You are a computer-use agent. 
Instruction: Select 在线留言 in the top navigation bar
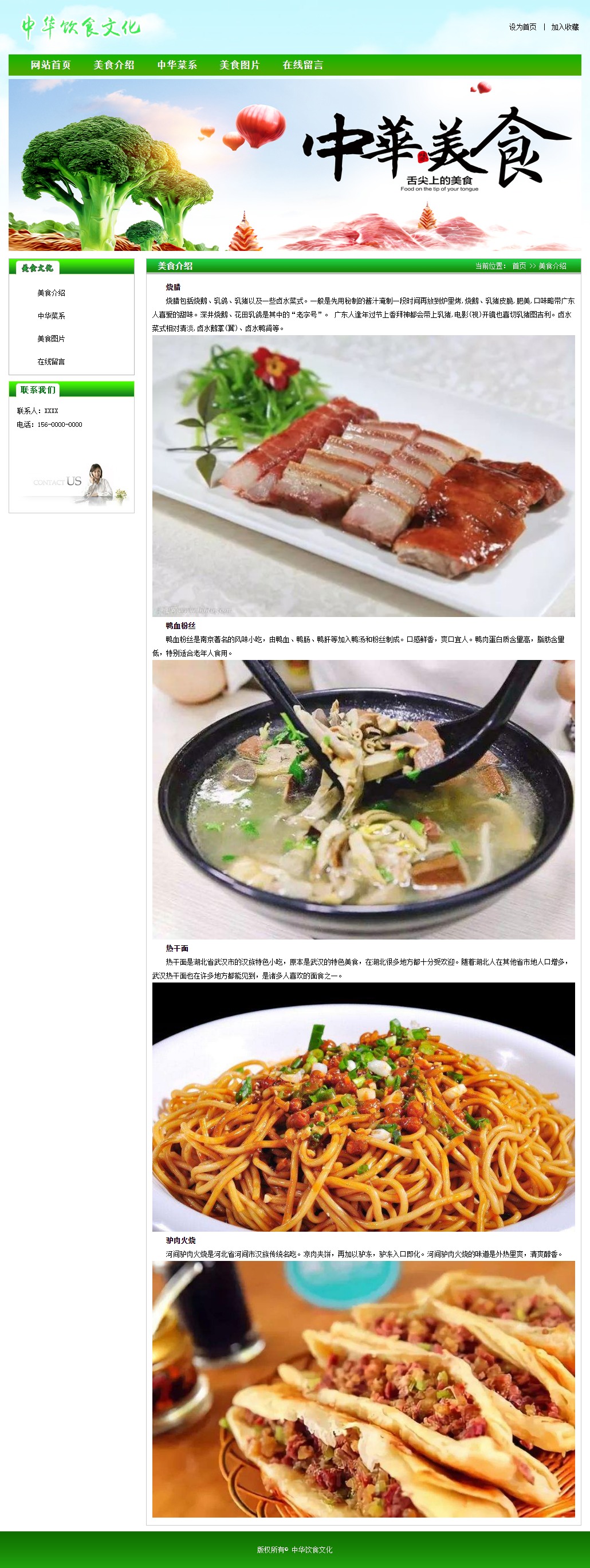tap(302, 65)
